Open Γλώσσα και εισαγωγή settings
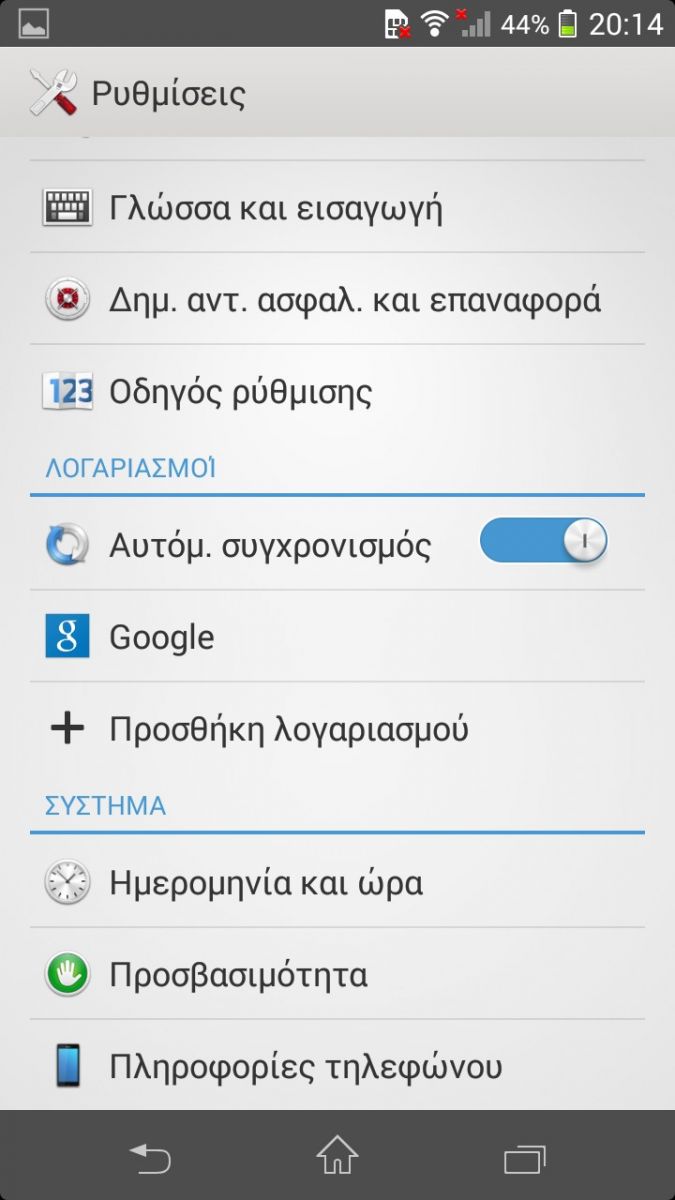675x1200 pixels. pyautogui.click(x=337, y=207)
